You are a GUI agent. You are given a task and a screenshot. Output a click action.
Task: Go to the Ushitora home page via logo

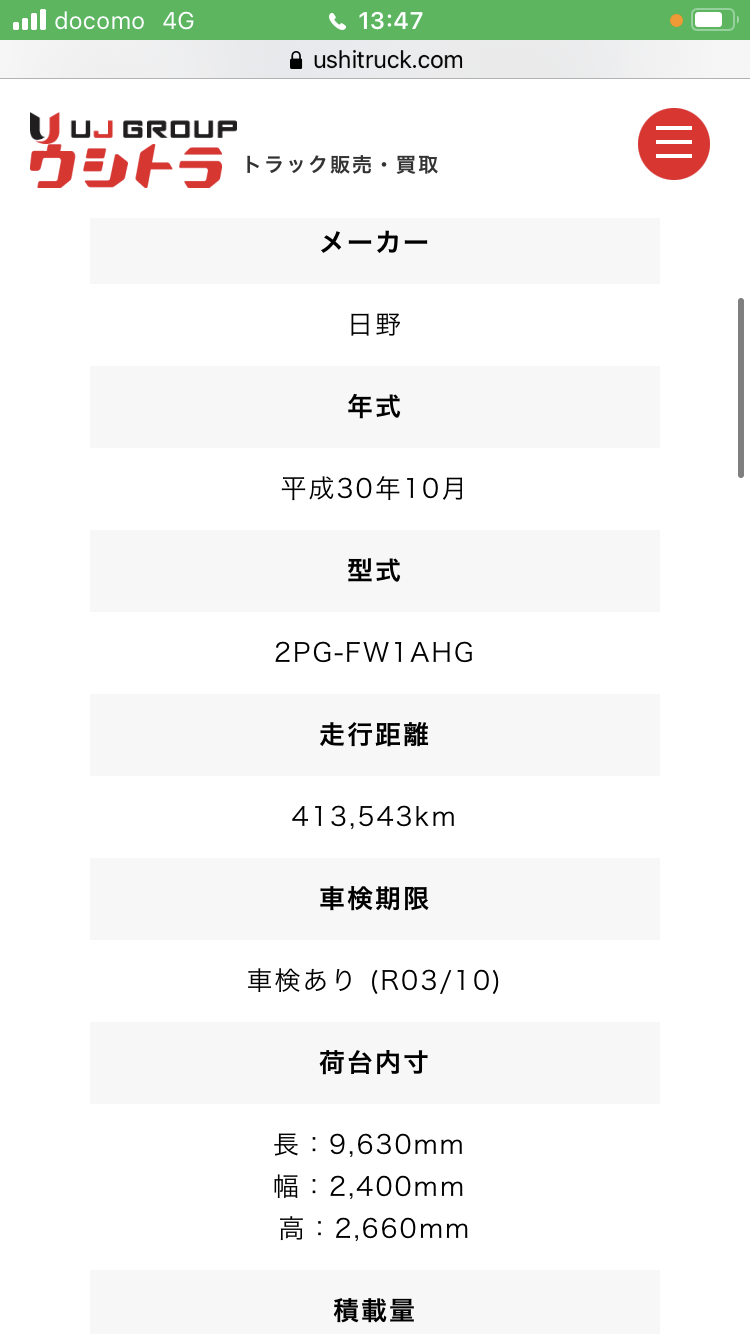click(133, 150)
